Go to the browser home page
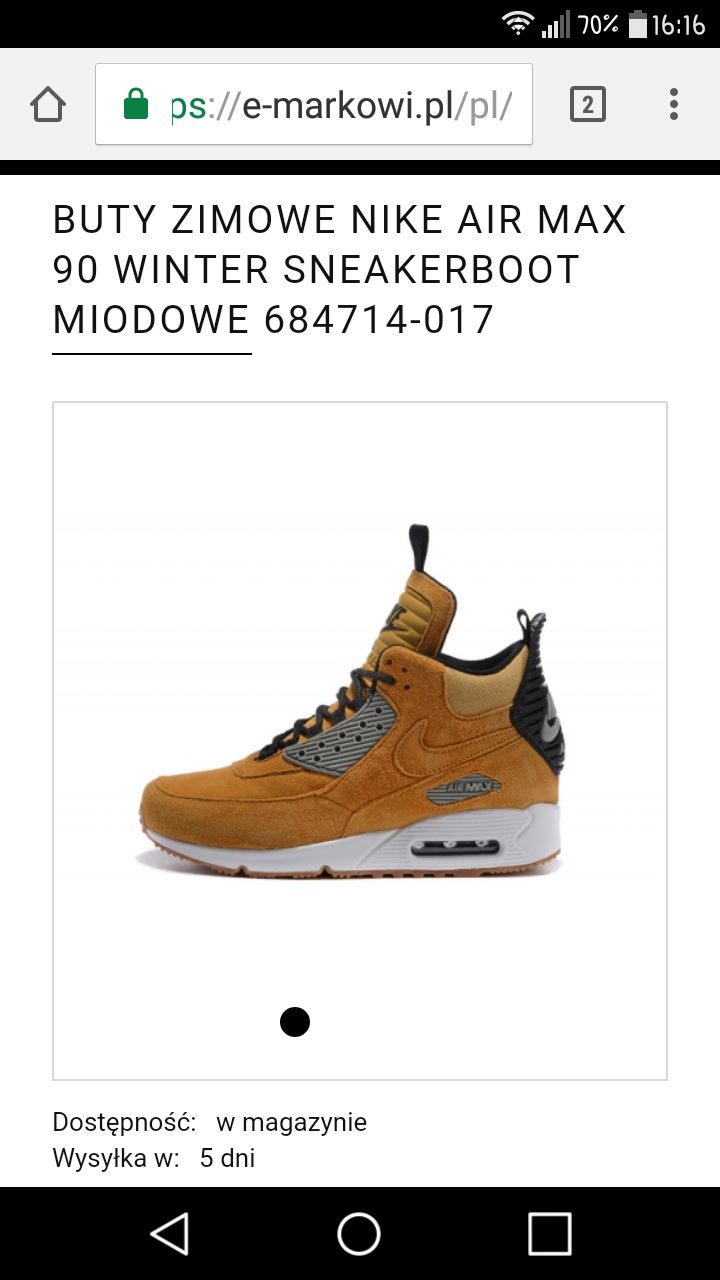 pyautogui.click(x=48, y=104)
